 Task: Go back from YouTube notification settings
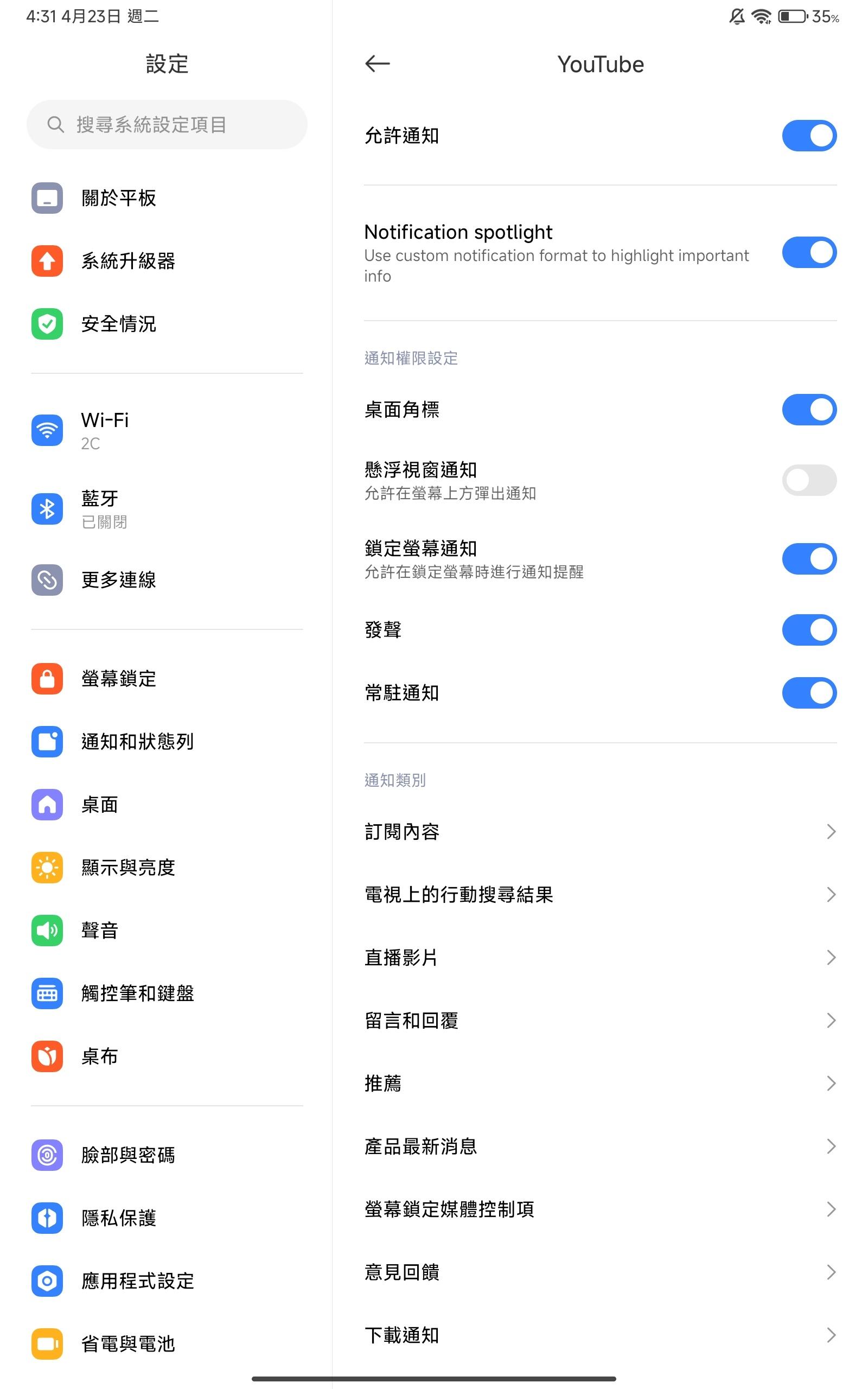[377, 63]
